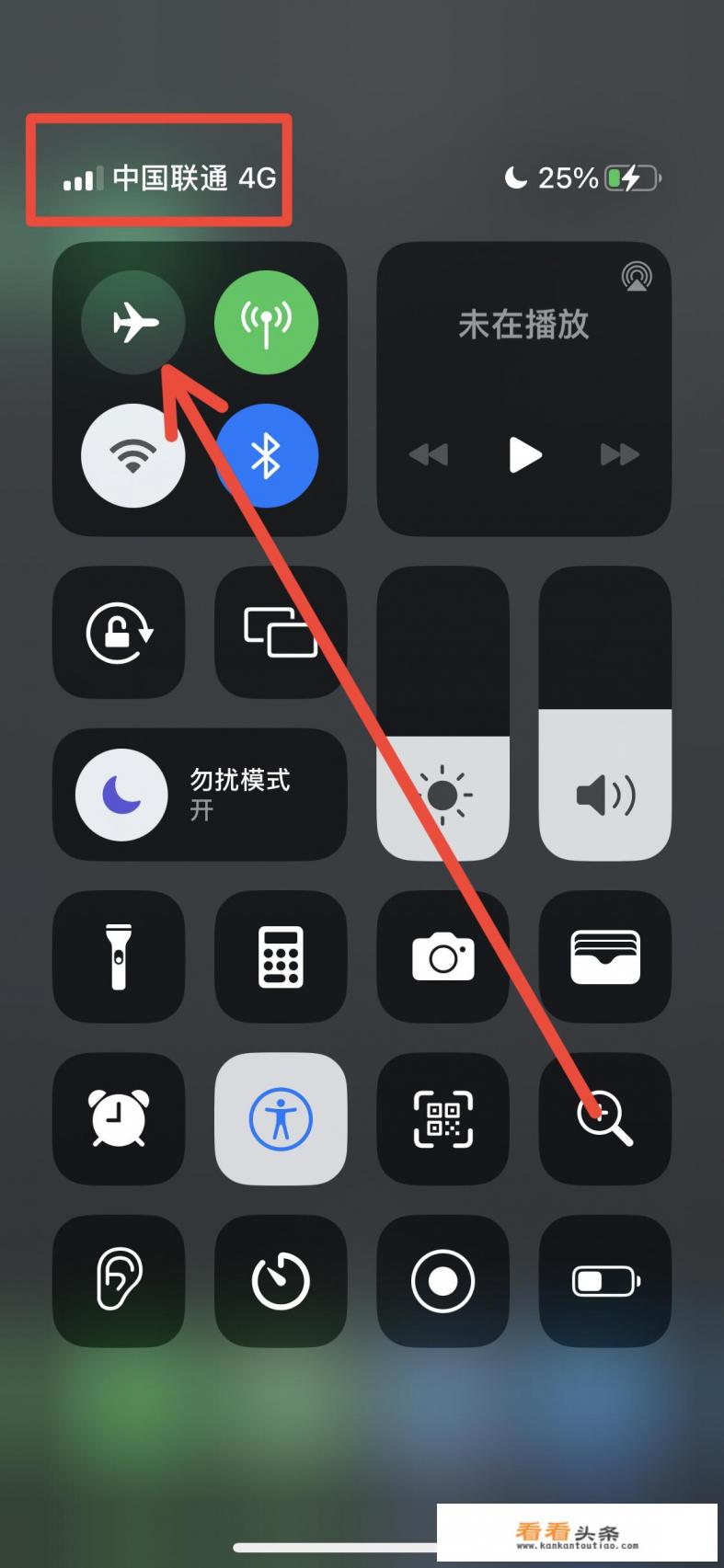
Task: Open the alarm clock
Action: pos(119,1118)
